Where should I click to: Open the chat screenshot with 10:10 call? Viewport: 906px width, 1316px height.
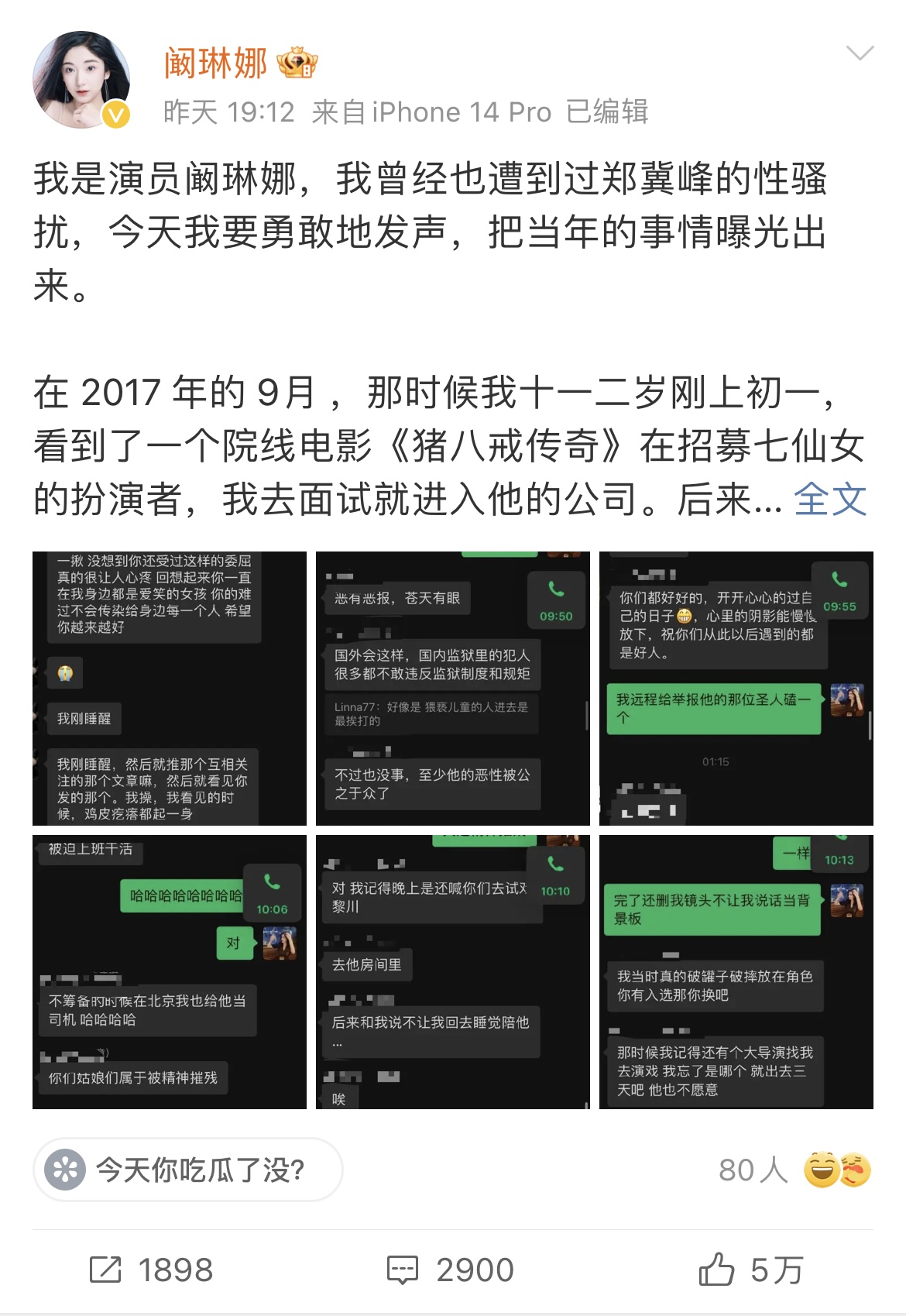click(452, 971)
